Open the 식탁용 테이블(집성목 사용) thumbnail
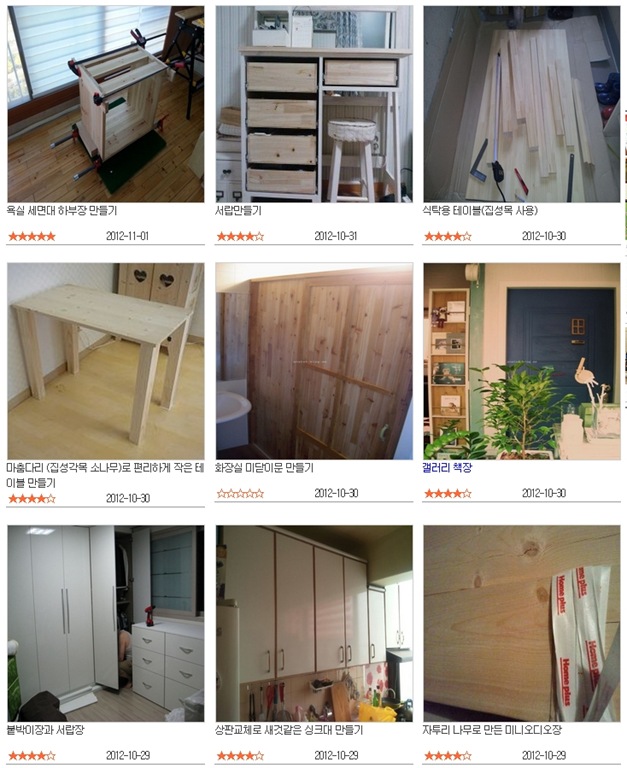The width and height of the screenshot is (627, 768). 521,104
